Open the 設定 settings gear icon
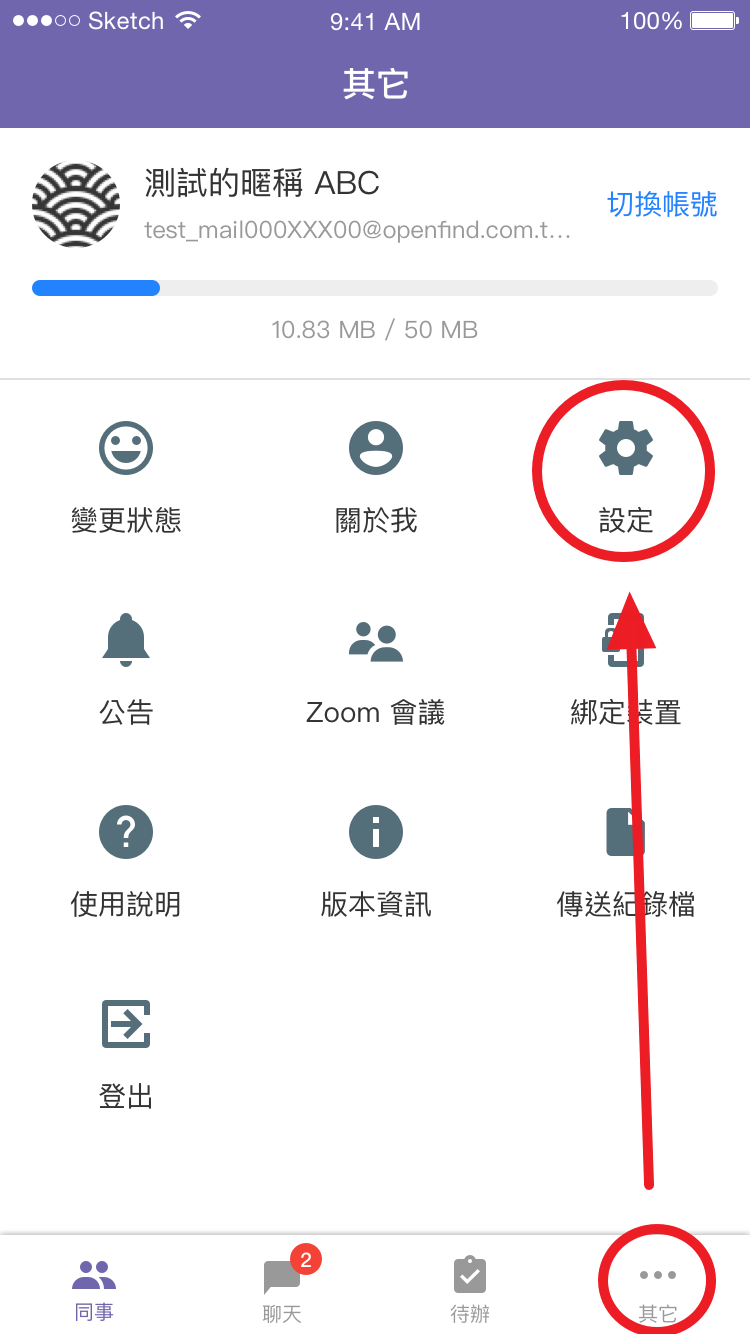This screenshot has width=750, height=1334. (625, 448)
